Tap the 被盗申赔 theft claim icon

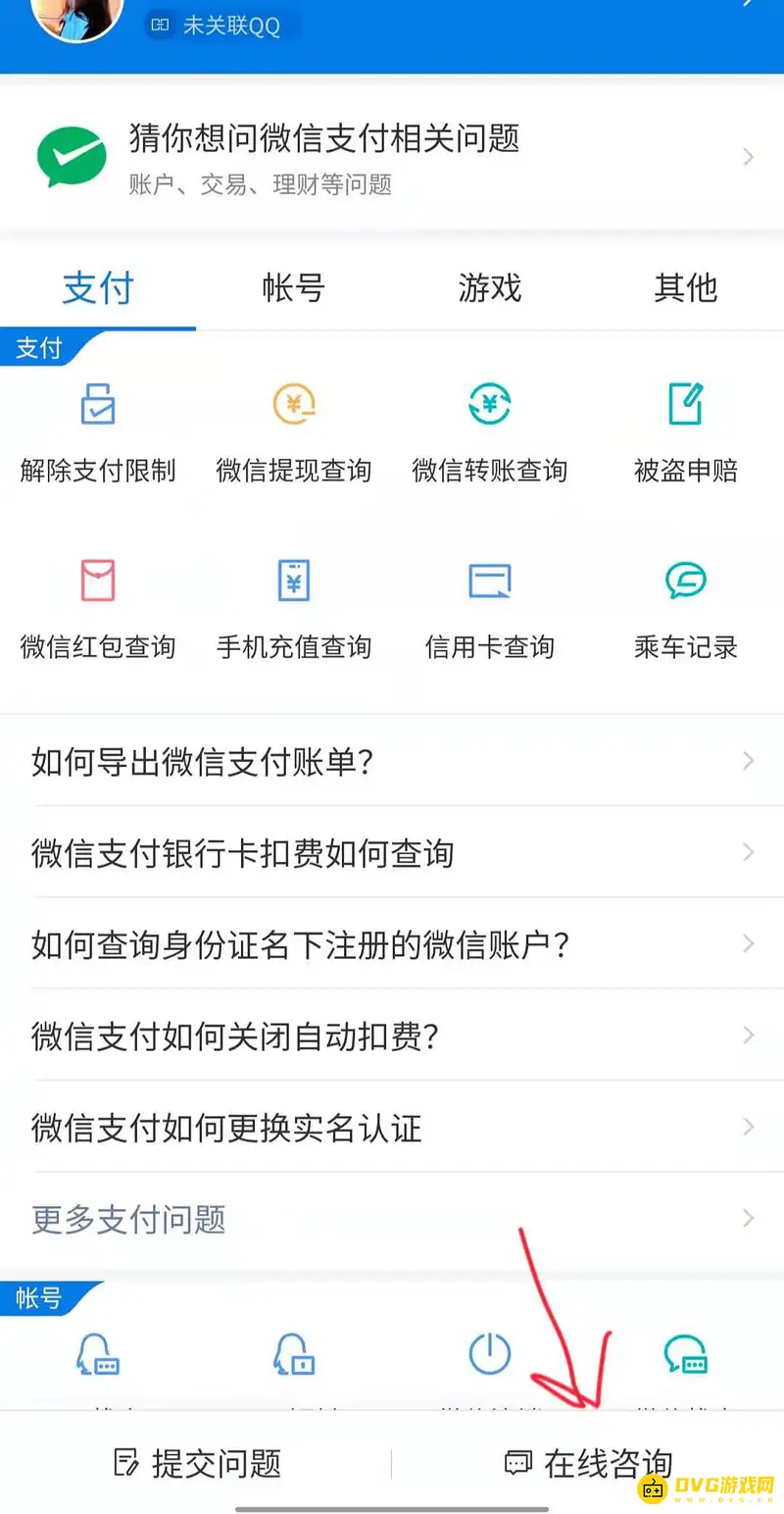[685, 404]
